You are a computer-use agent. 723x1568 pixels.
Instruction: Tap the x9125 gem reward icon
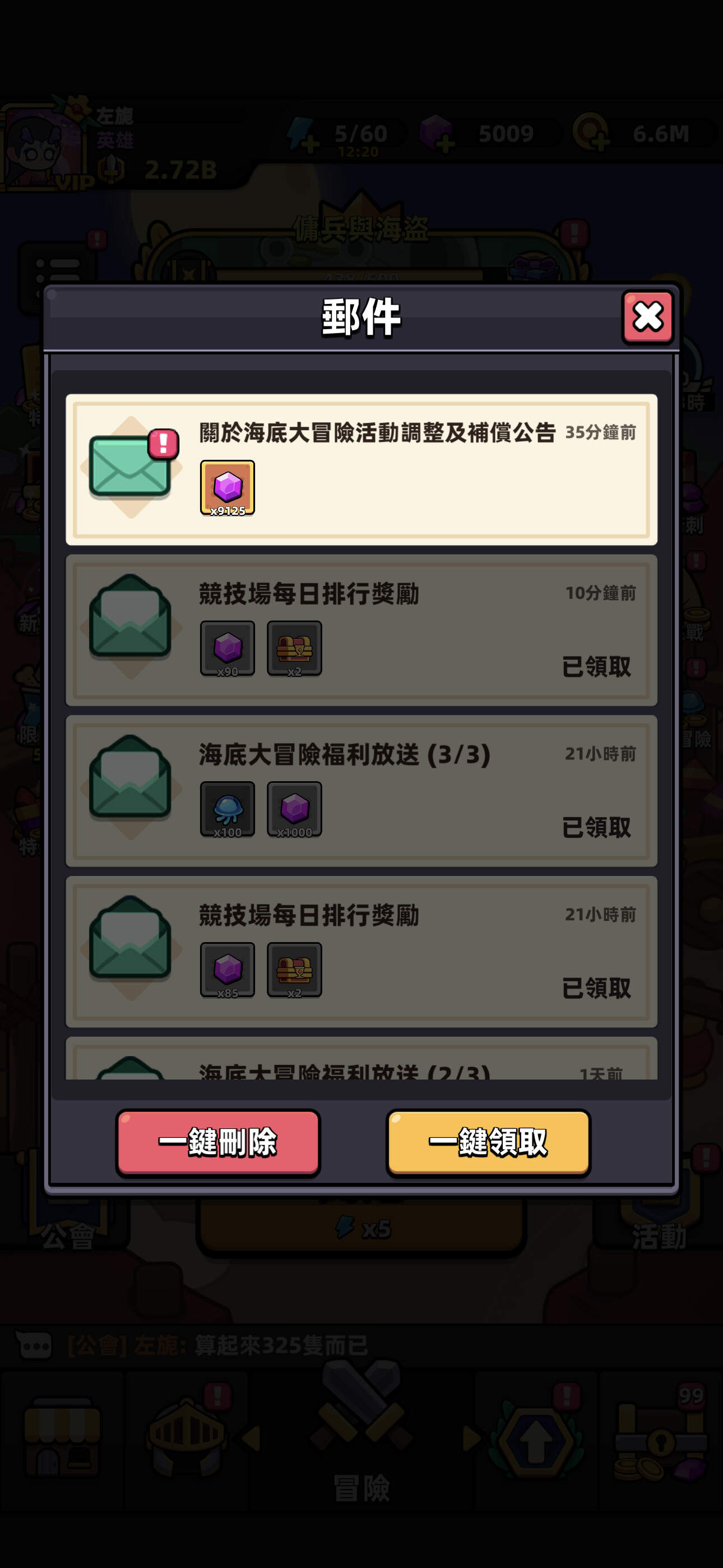(x=228, y=488)
